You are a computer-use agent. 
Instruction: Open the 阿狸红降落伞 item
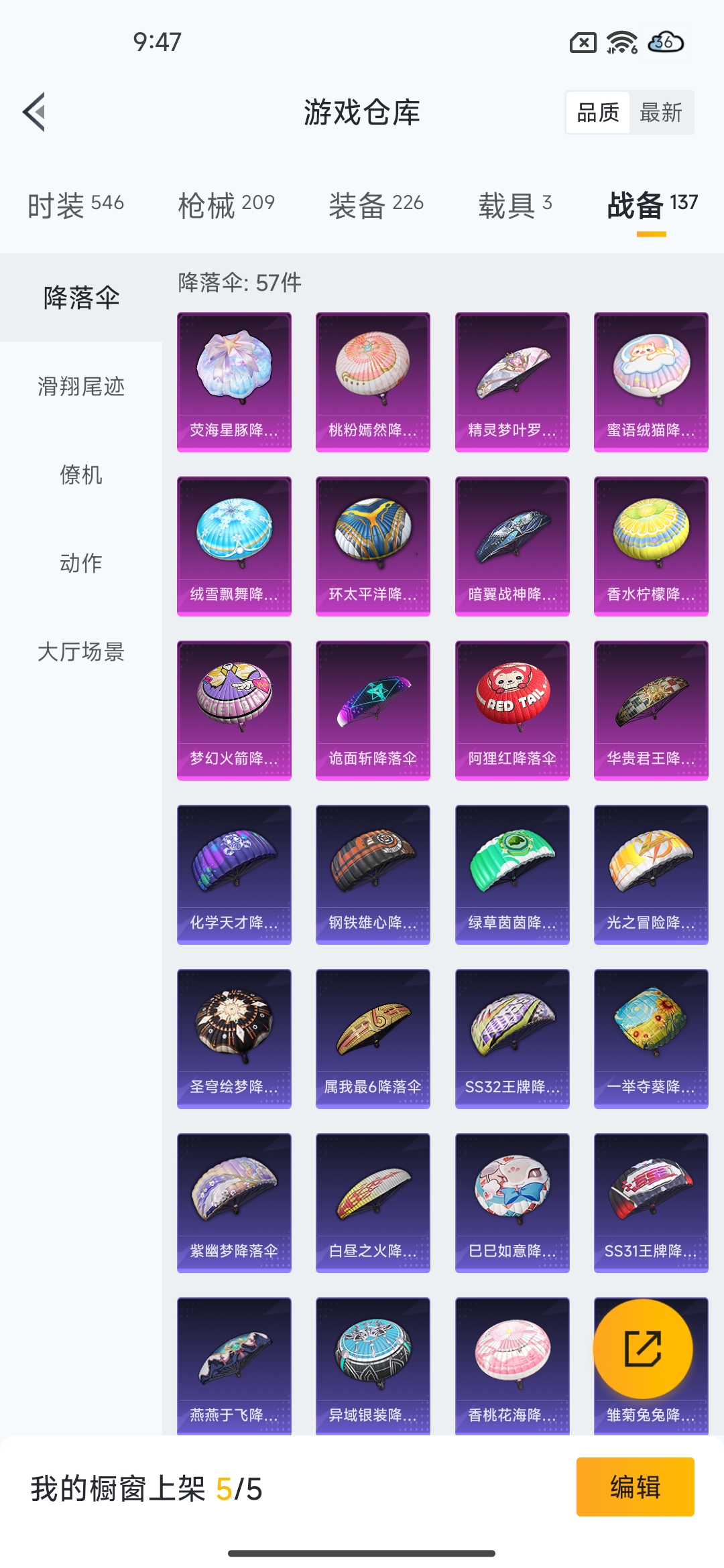point(512,710)
